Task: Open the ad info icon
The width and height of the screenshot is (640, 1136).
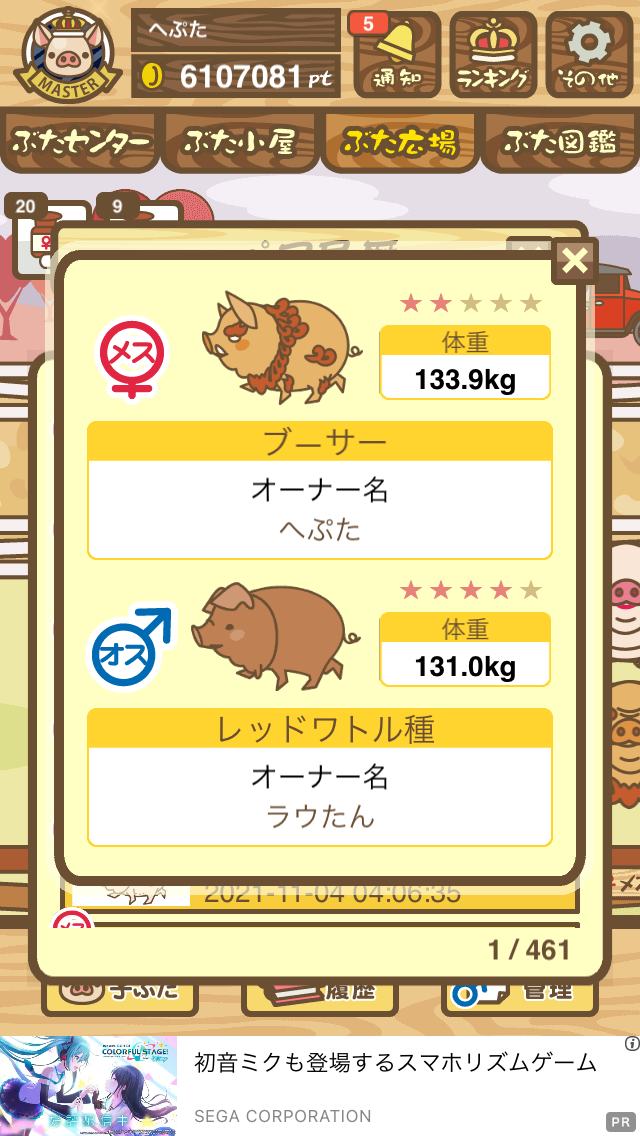Action: [631, 1043]
